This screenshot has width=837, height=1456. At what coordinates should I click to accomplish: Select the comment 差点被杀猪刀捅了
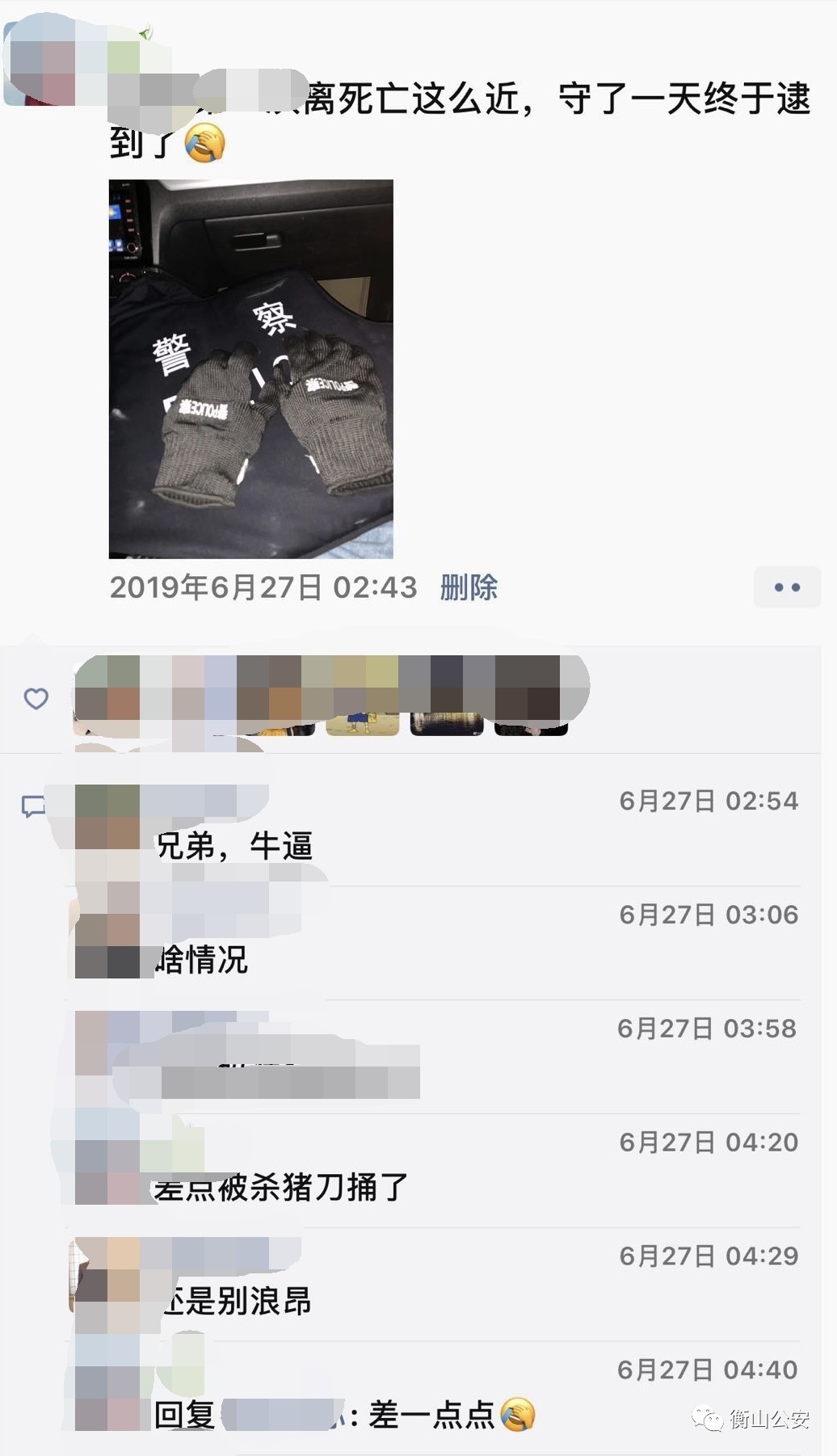pyautogui.click(x=283, y=1188)
